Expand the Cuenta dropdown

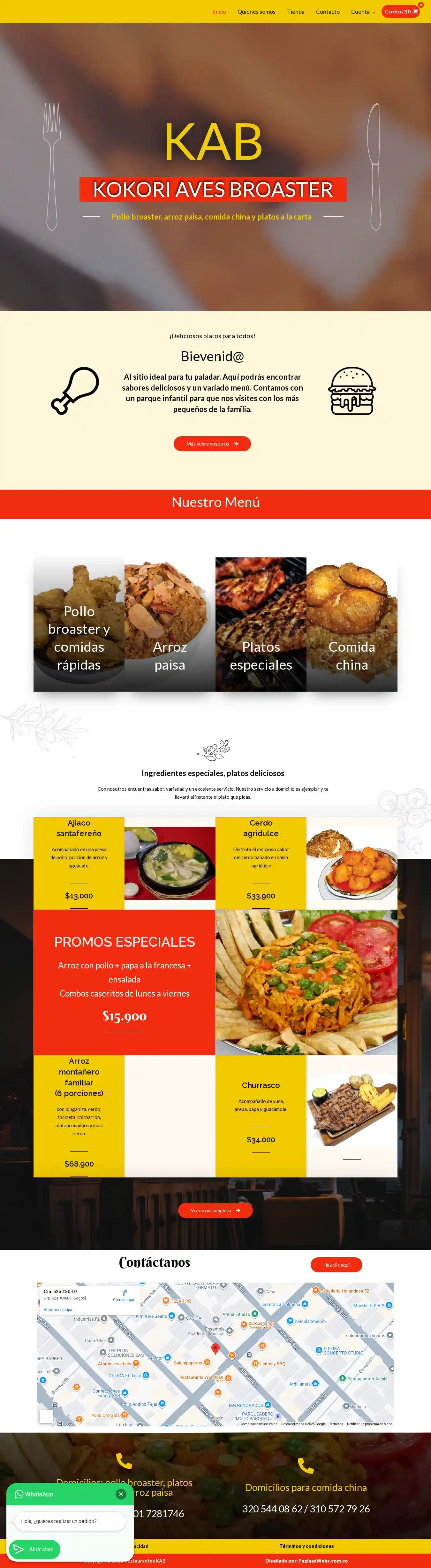point(363,12)
